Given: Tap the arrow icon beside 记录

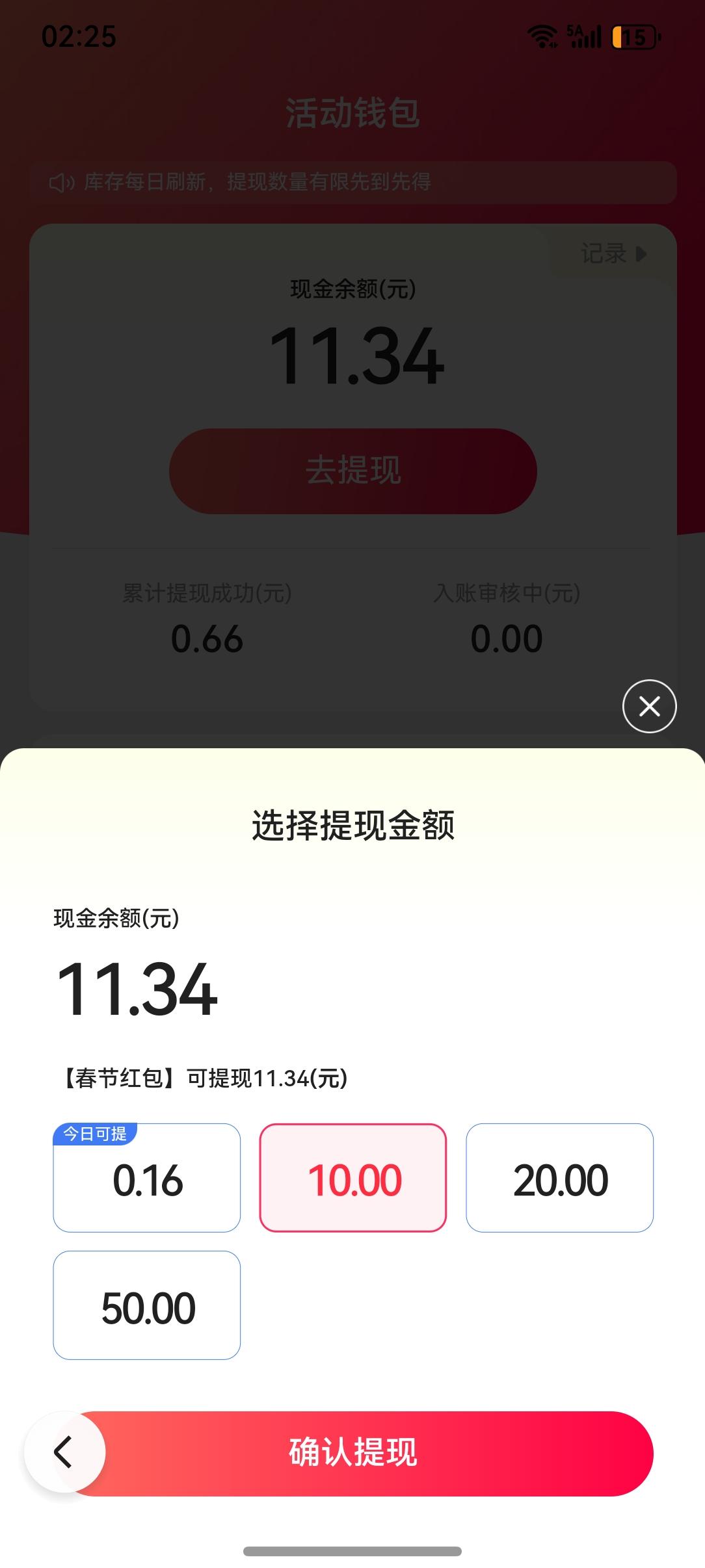Looking at the screenshot, I should tap(640, 254).
